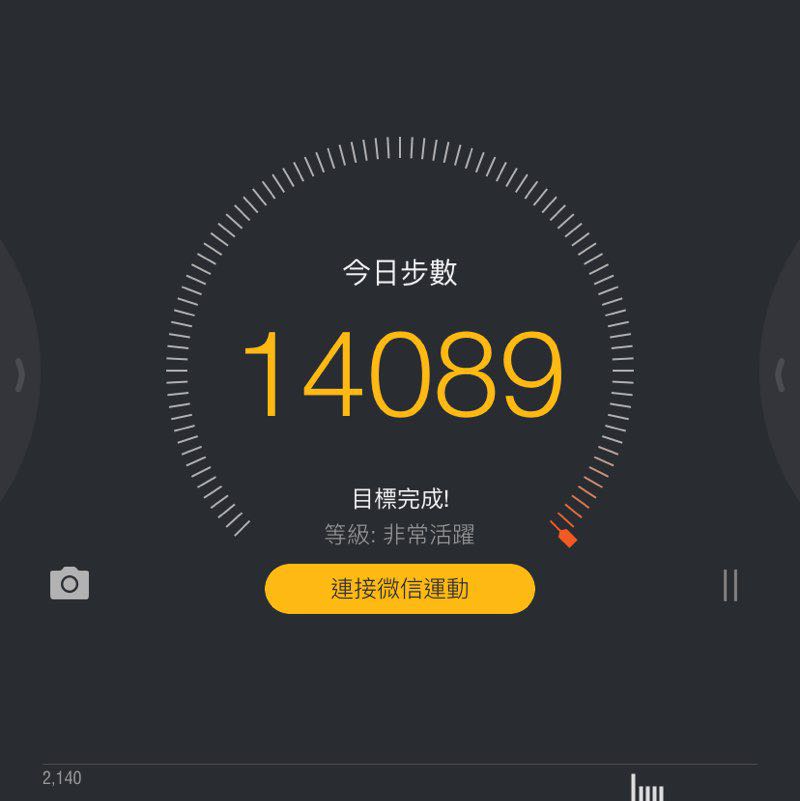Go to previous panel with left arrow
This screenshot has height=801, width=800.
[18, 376]
